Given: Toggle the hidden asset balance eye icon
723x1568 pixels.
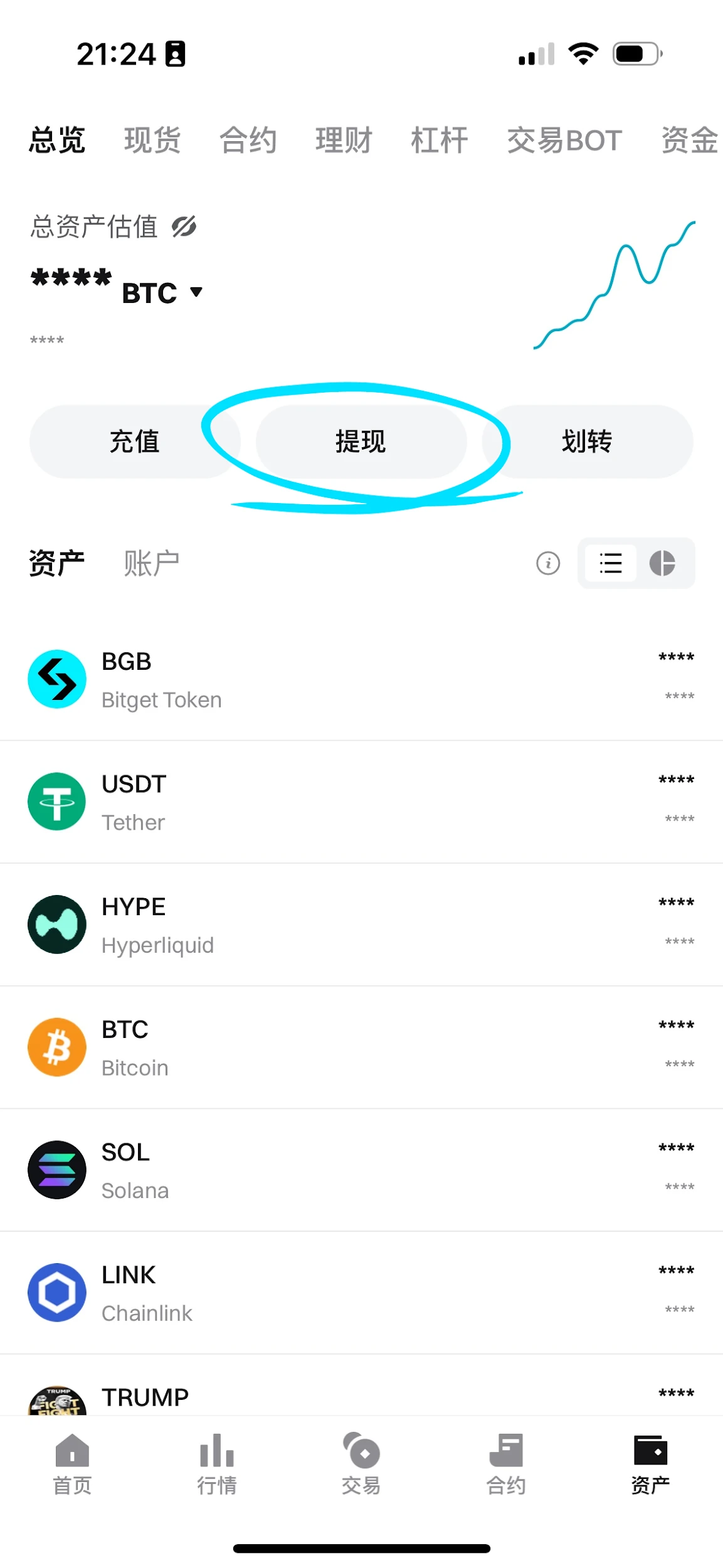Looking at the screenshot, I should pos(184,226).
